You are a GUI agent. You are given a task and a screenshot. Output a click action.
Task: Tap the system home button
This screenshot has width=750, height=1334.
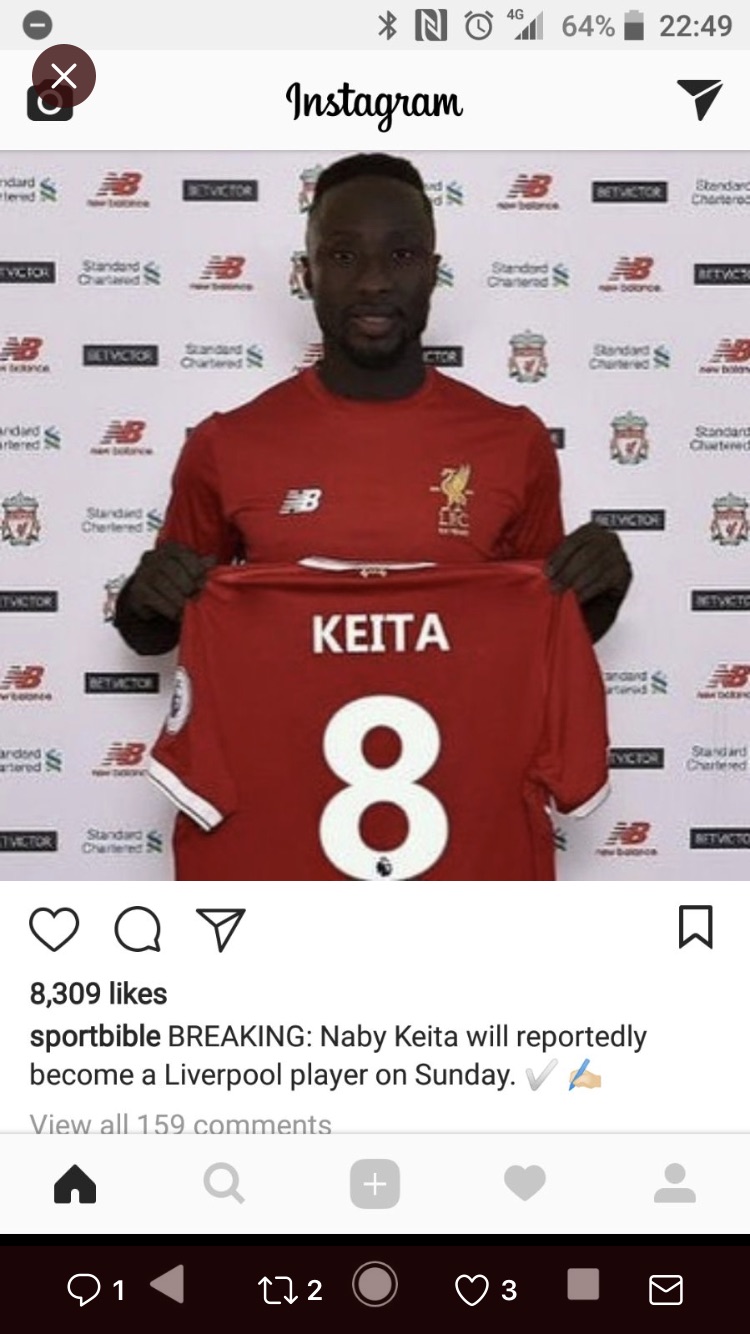[x=375, y=1284]
